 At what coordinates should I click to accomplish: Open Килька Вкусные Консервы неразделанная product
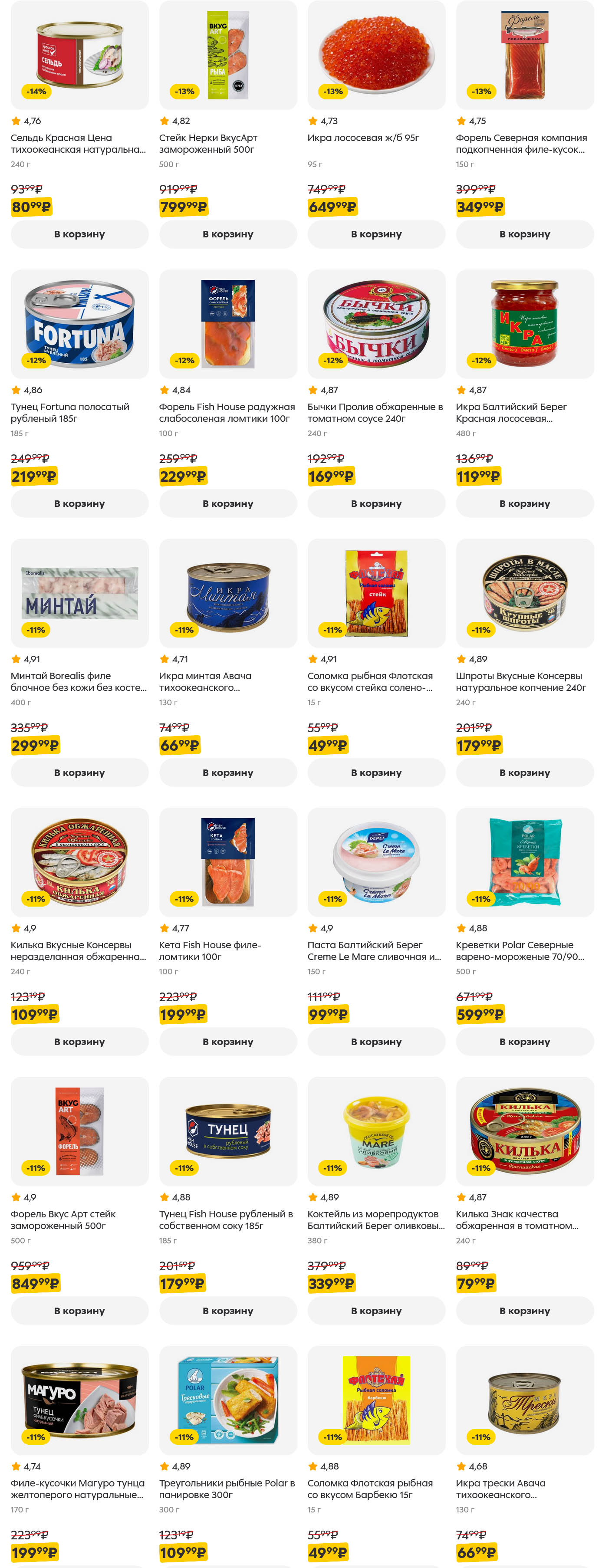point(78,950)
